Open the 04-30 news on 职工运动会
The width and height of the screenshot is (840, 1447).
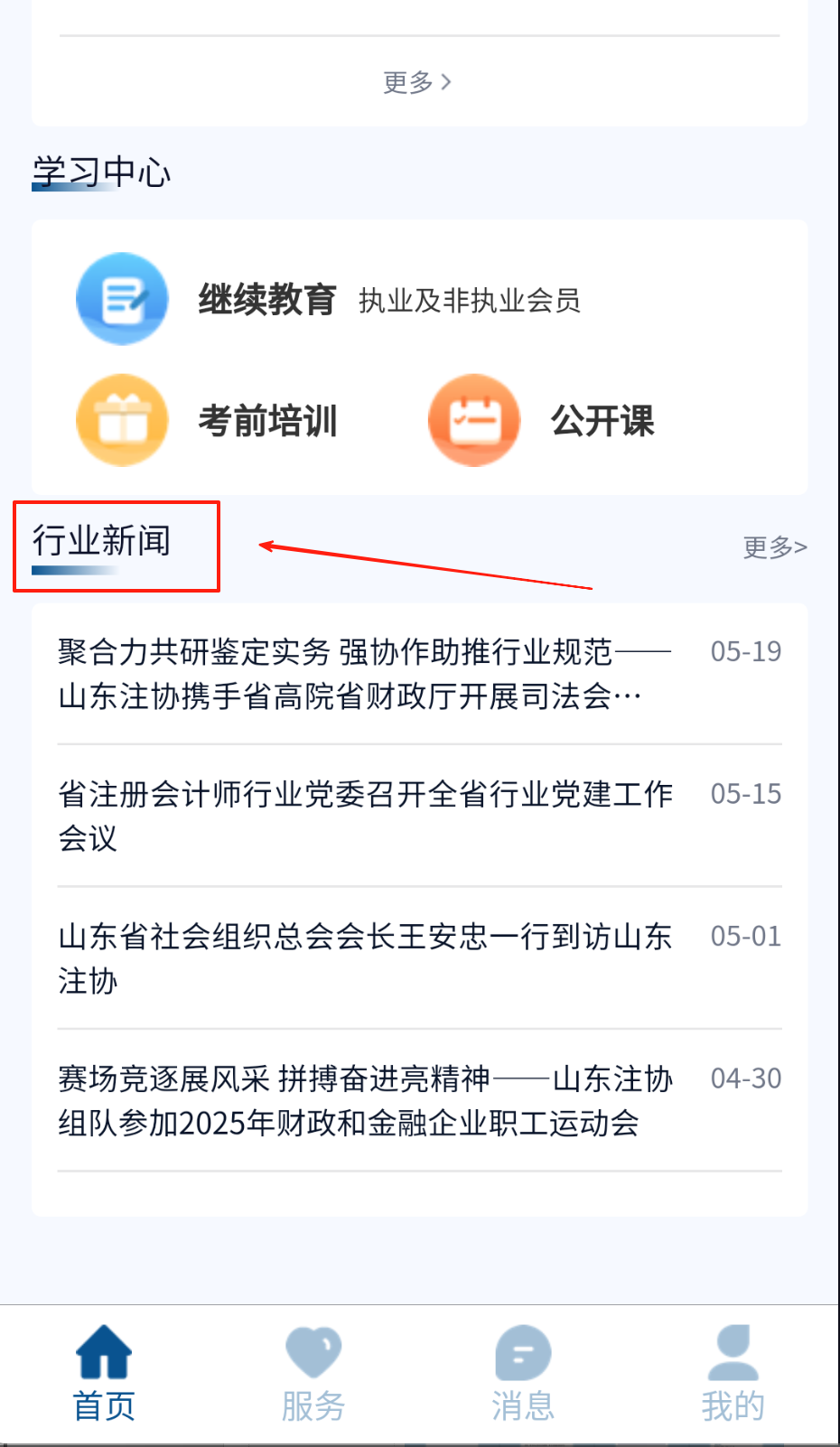point(365,1100)
